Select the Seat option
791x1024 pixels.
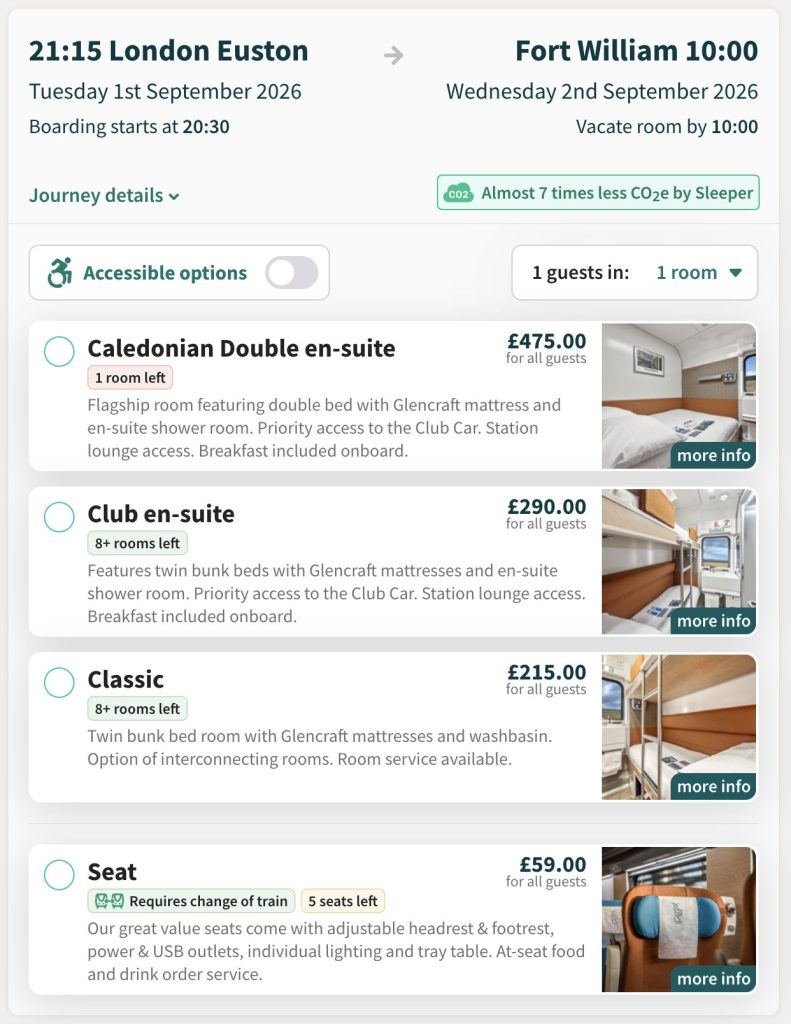59,874
